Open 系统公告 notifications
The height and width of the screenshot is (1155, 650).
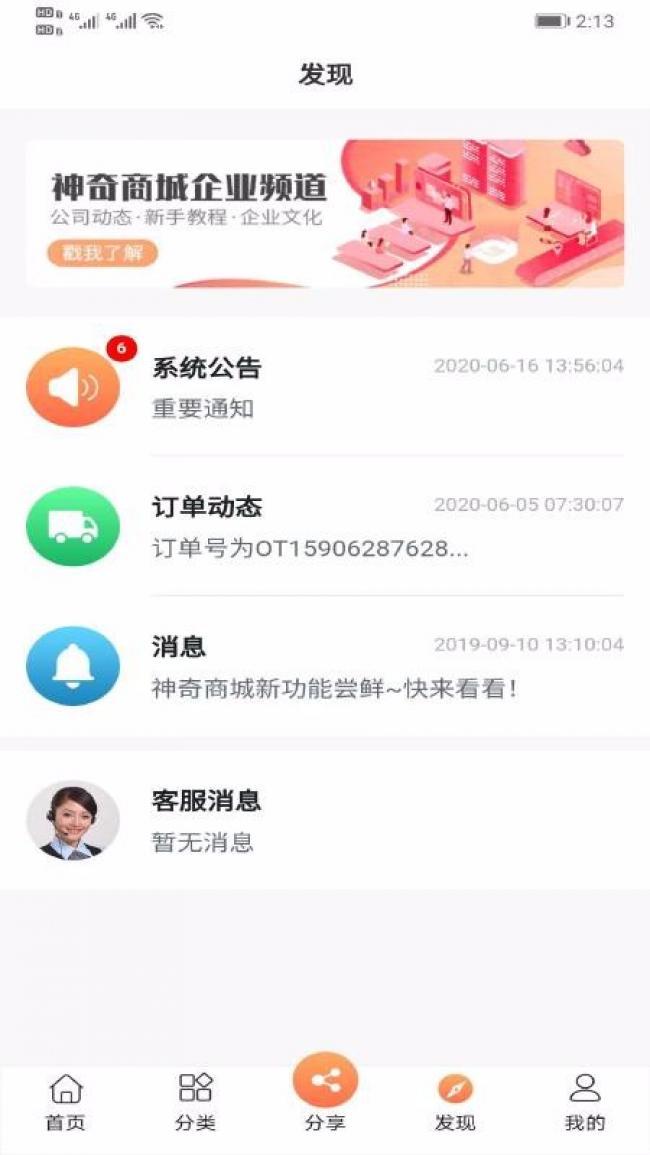tap(325, 387)
